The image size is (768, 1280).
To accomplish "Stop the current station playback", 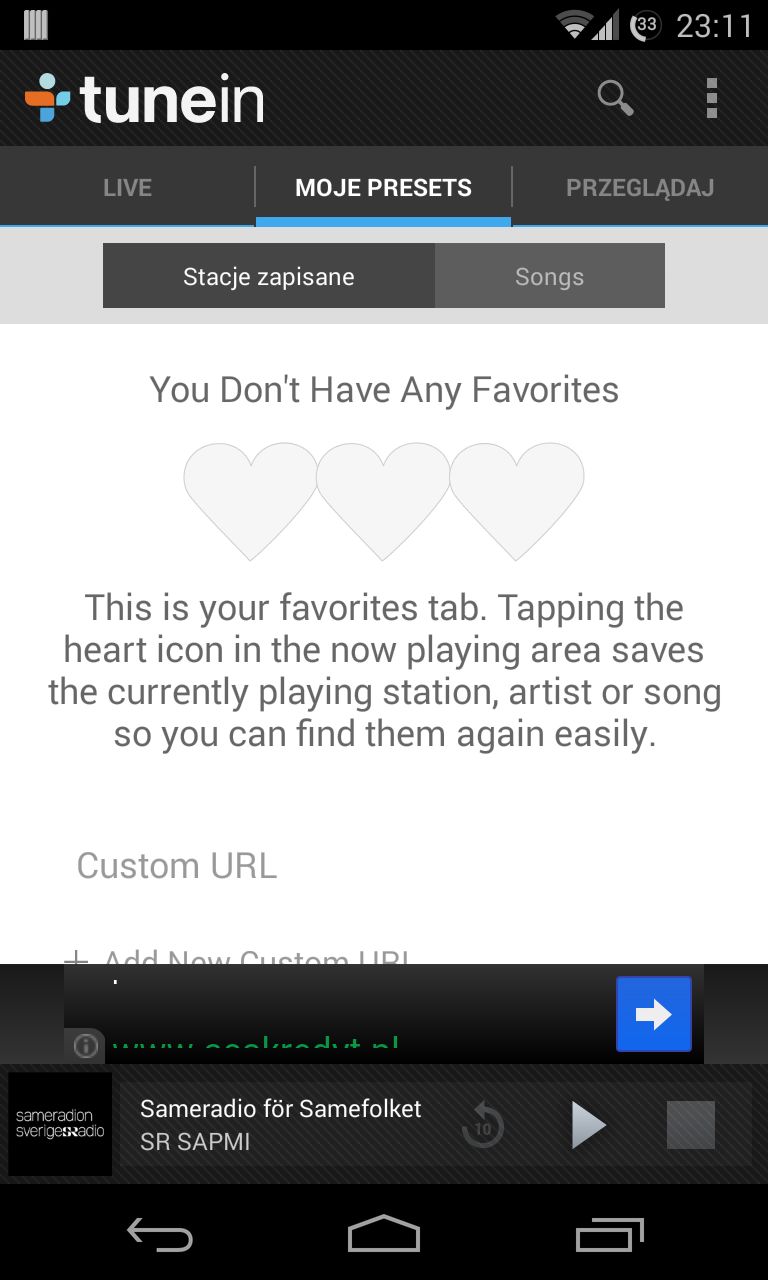I will tap(691, 1124).
